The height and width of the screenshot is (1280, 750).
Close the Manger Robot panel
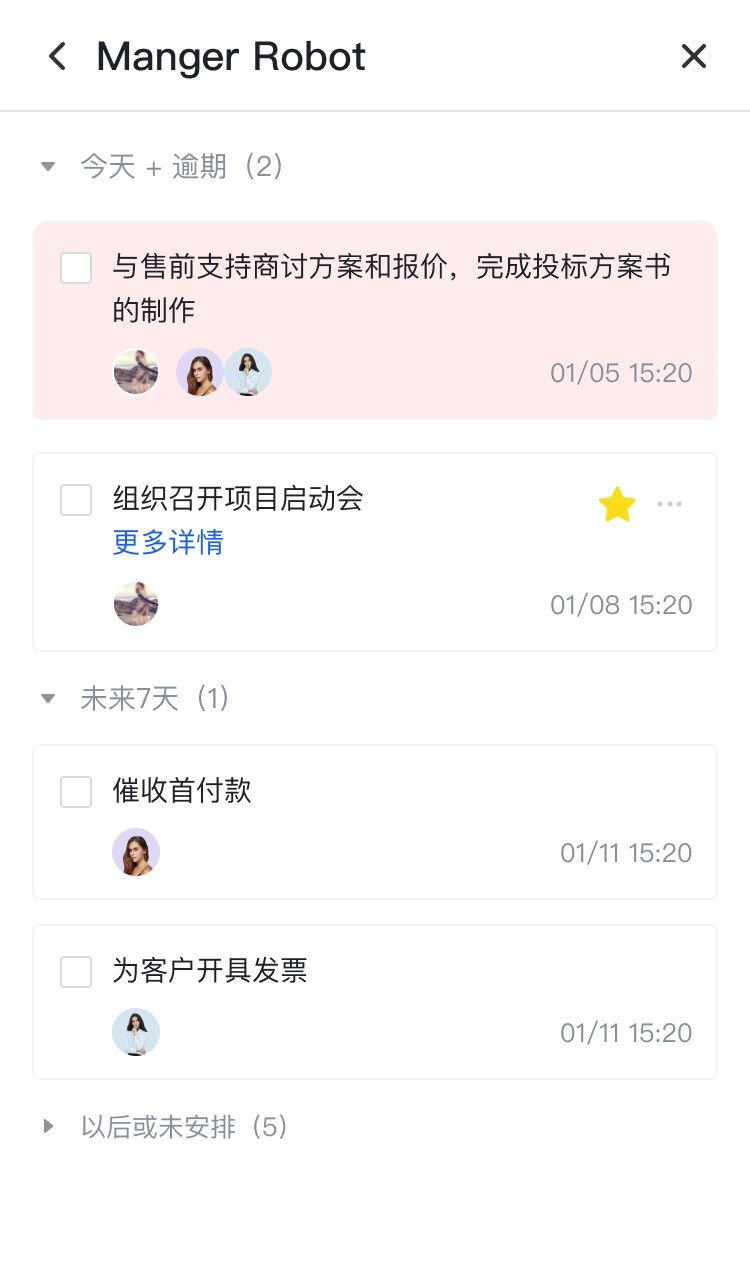point(693,56)
